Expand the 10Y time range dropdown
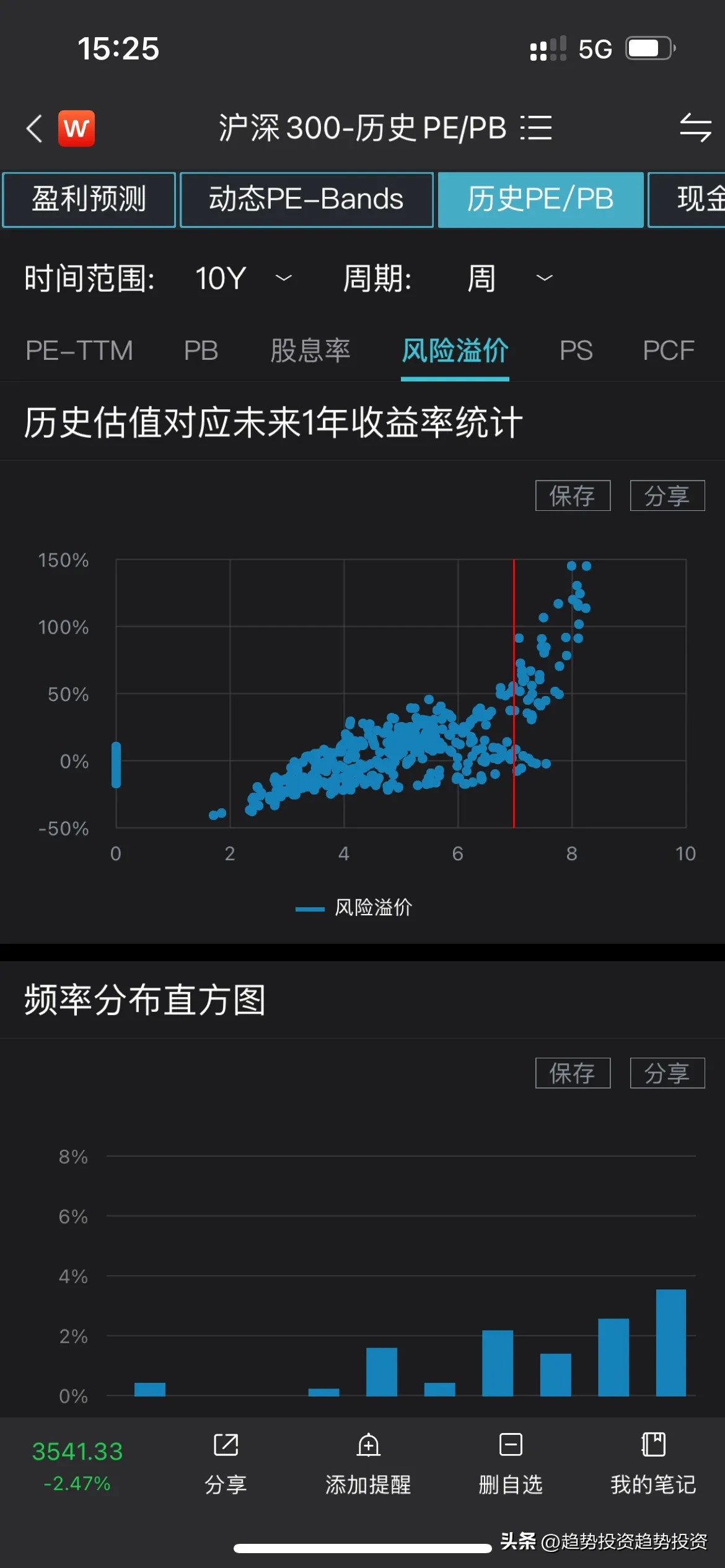Screen dimensions: 725x1568 pos(243,278)
